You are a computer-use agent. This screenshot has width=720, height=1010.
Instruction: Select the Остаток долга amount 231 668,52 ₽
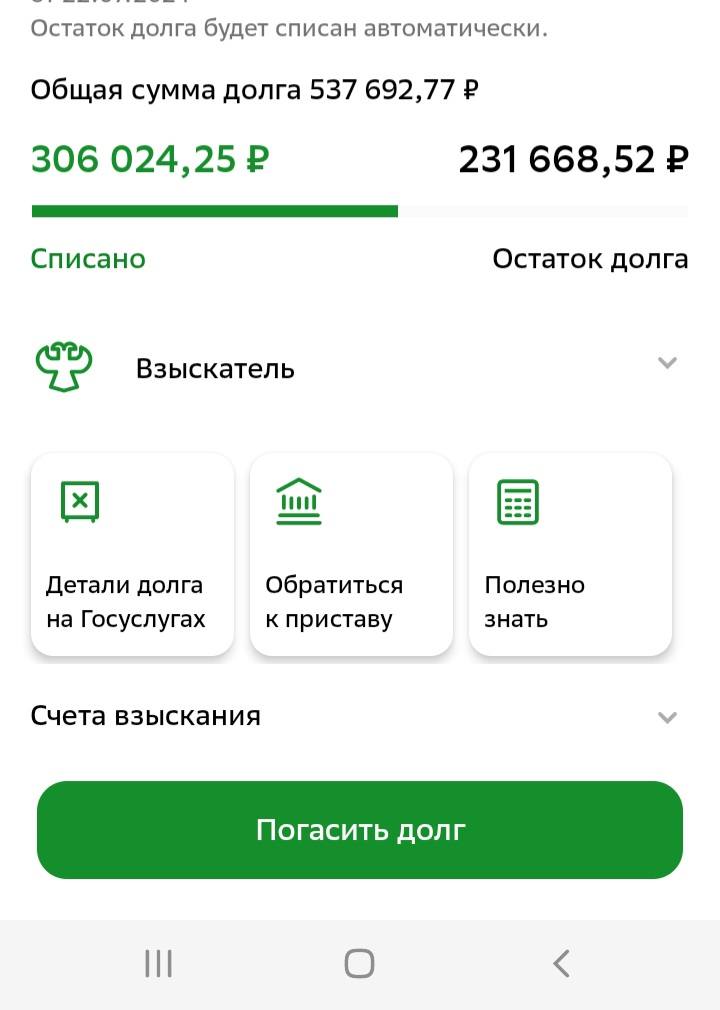click(x=573, y=158)
